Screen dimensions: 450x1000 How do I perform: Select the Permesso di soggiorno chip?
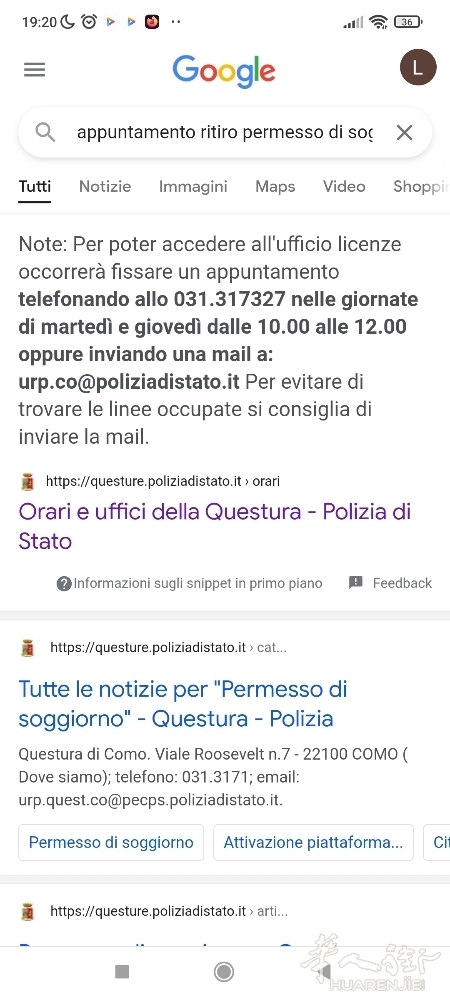pos(111,842)
